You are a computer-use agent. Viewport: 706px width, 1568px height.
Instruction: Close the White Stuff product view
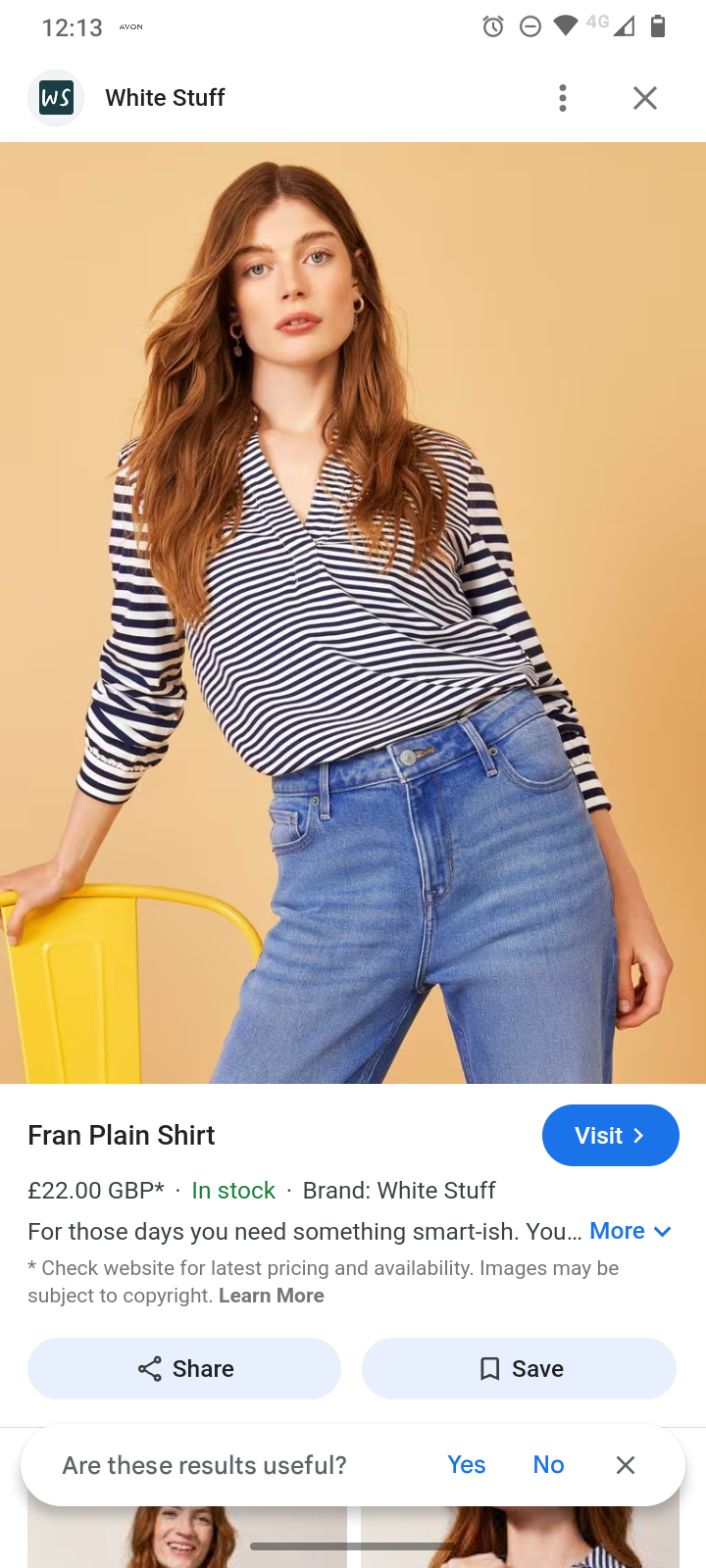pyautogui.click(x=644, y=98)
